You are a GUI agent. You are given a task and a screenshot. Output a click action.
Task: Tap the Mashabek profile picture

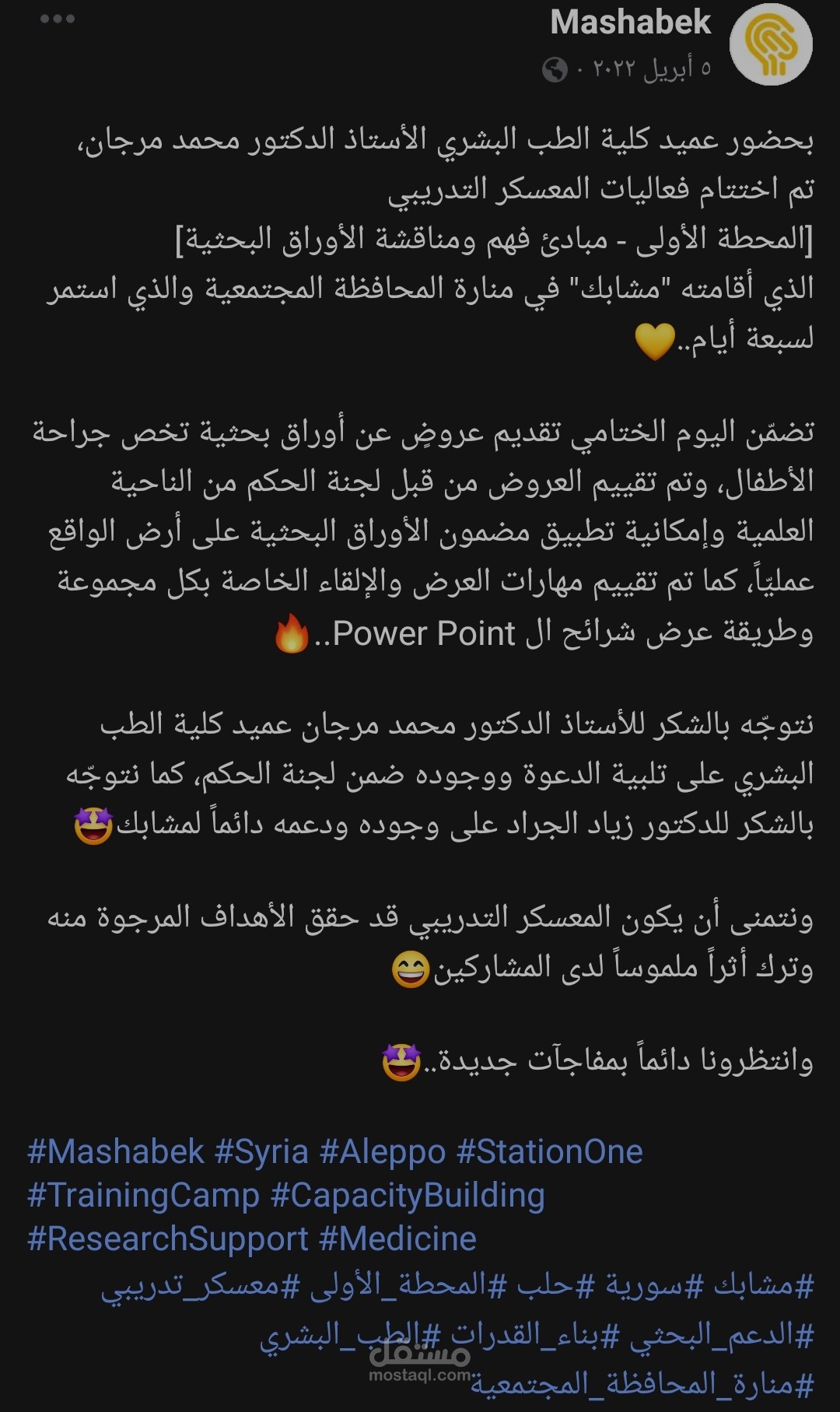(771, 44)
